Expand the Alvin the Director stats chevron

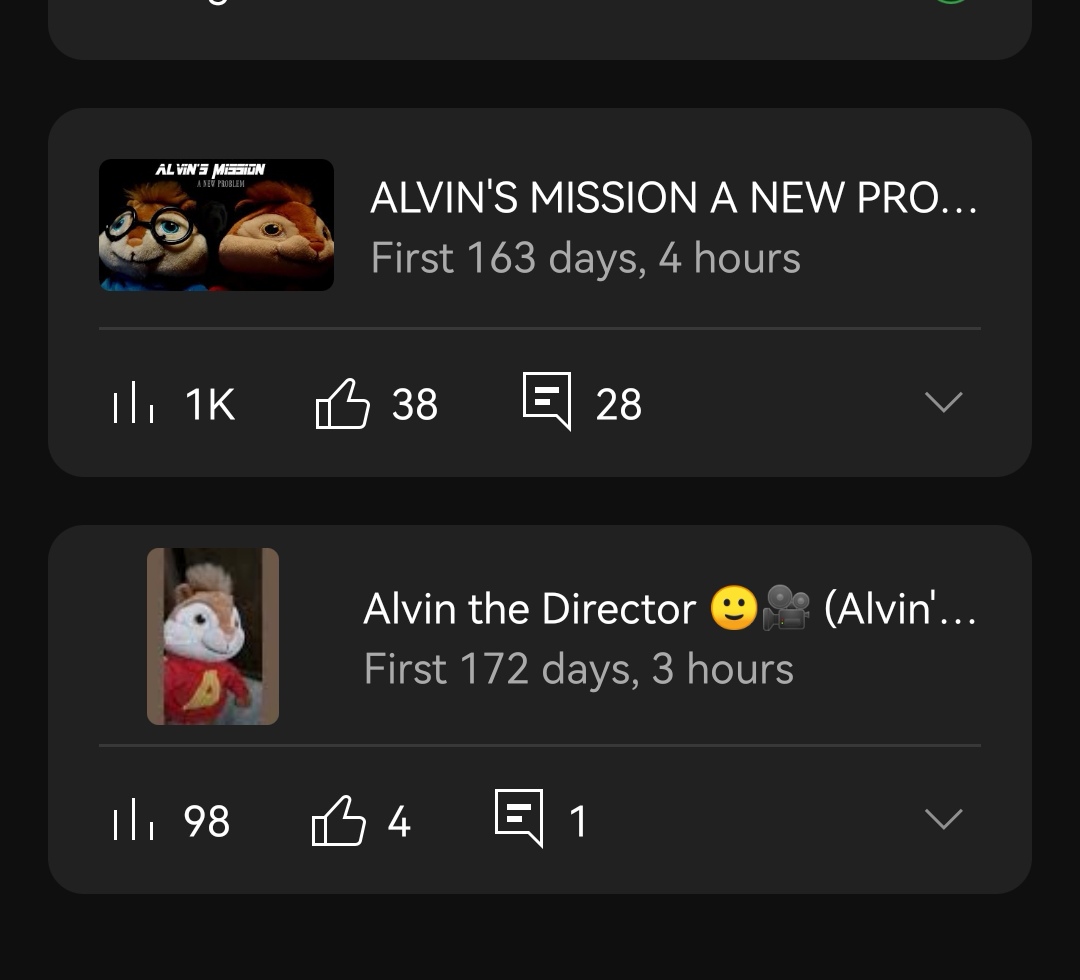click(x=943, y=819)
